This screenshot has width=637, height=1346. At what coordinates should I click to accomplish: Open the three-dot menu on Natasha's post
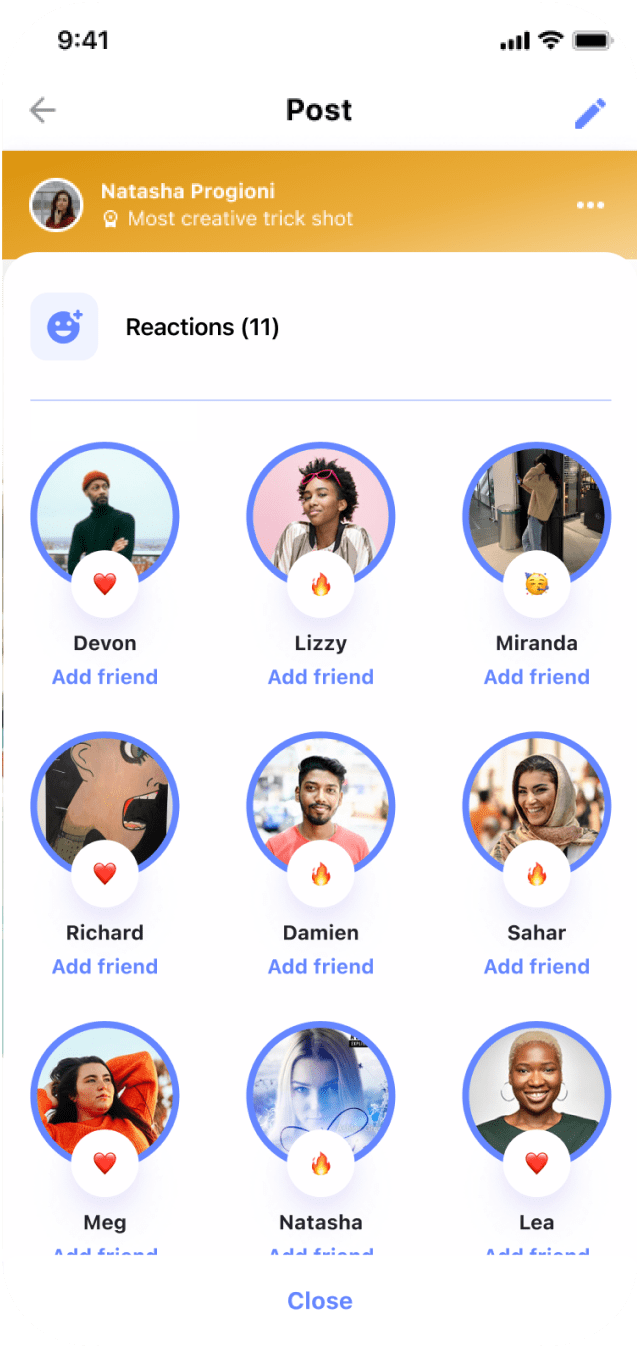click(x=590, y=205)
